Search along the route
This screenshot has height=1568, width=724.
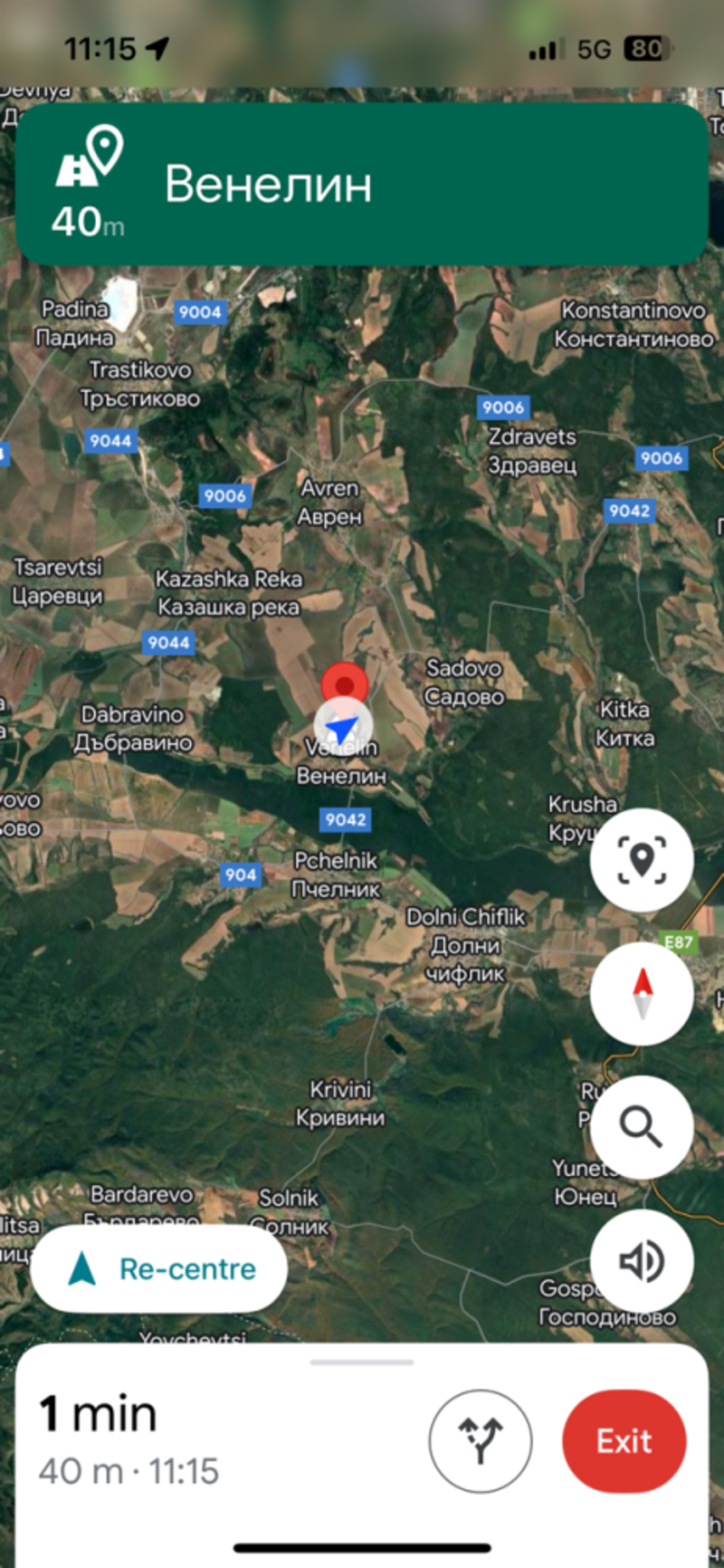click(x=642, y=1126)
